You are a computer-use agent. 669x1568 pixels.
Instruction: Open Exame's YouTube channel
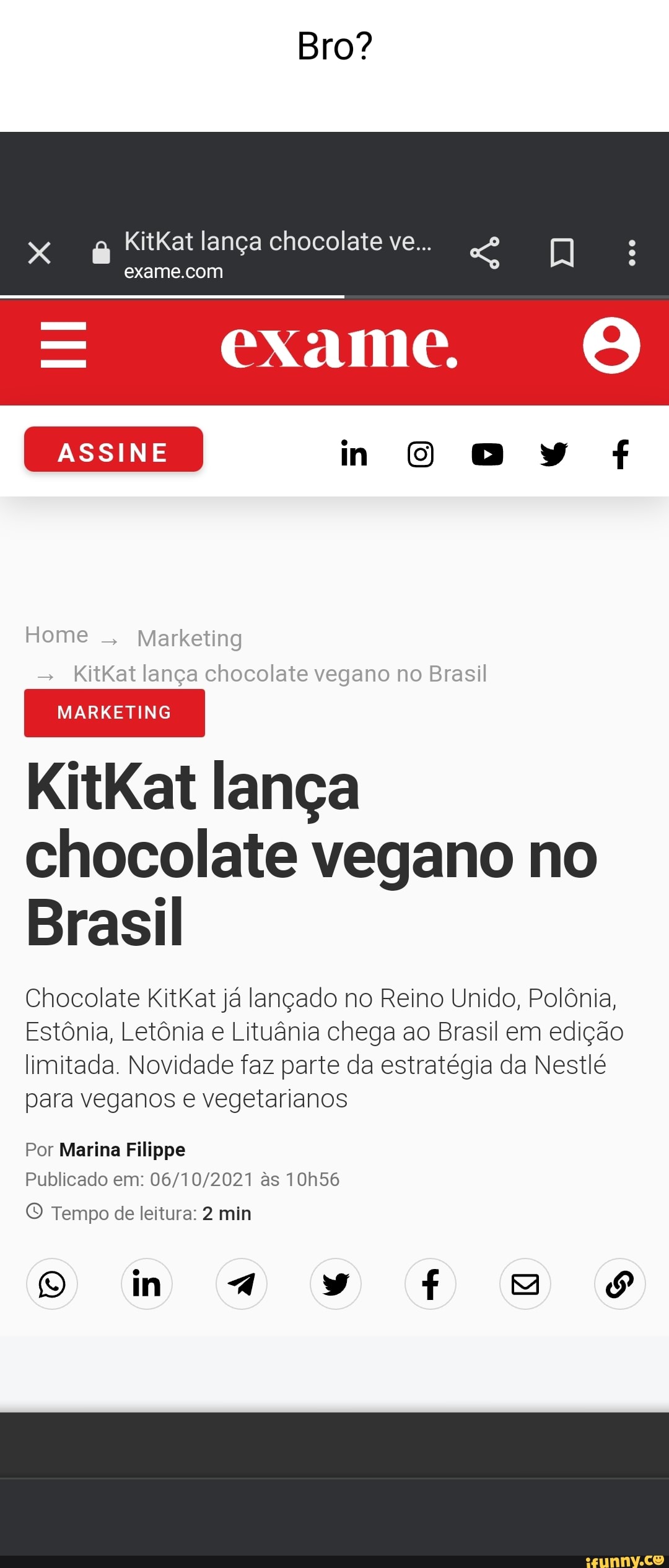click(x=488, y=454)
